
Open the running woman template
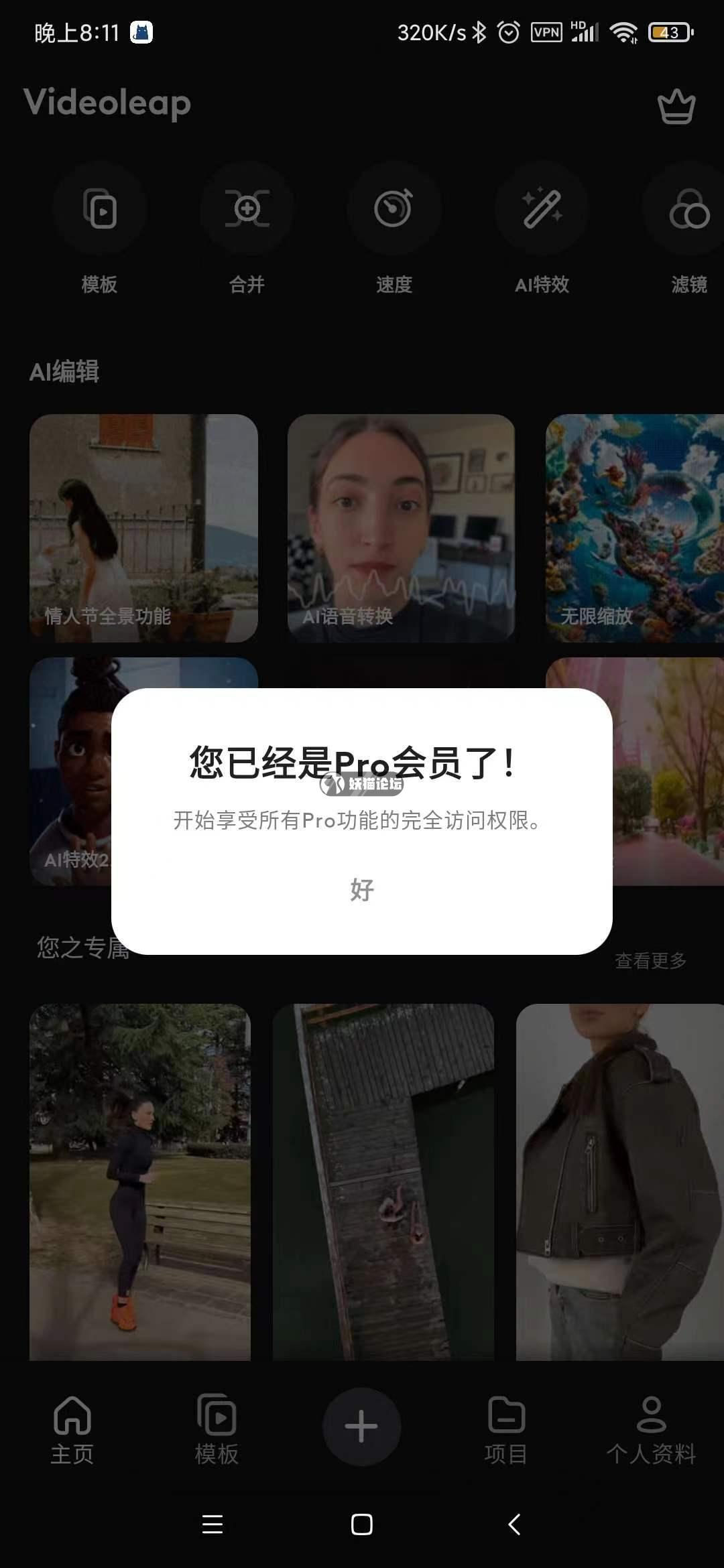(140, 1181)
